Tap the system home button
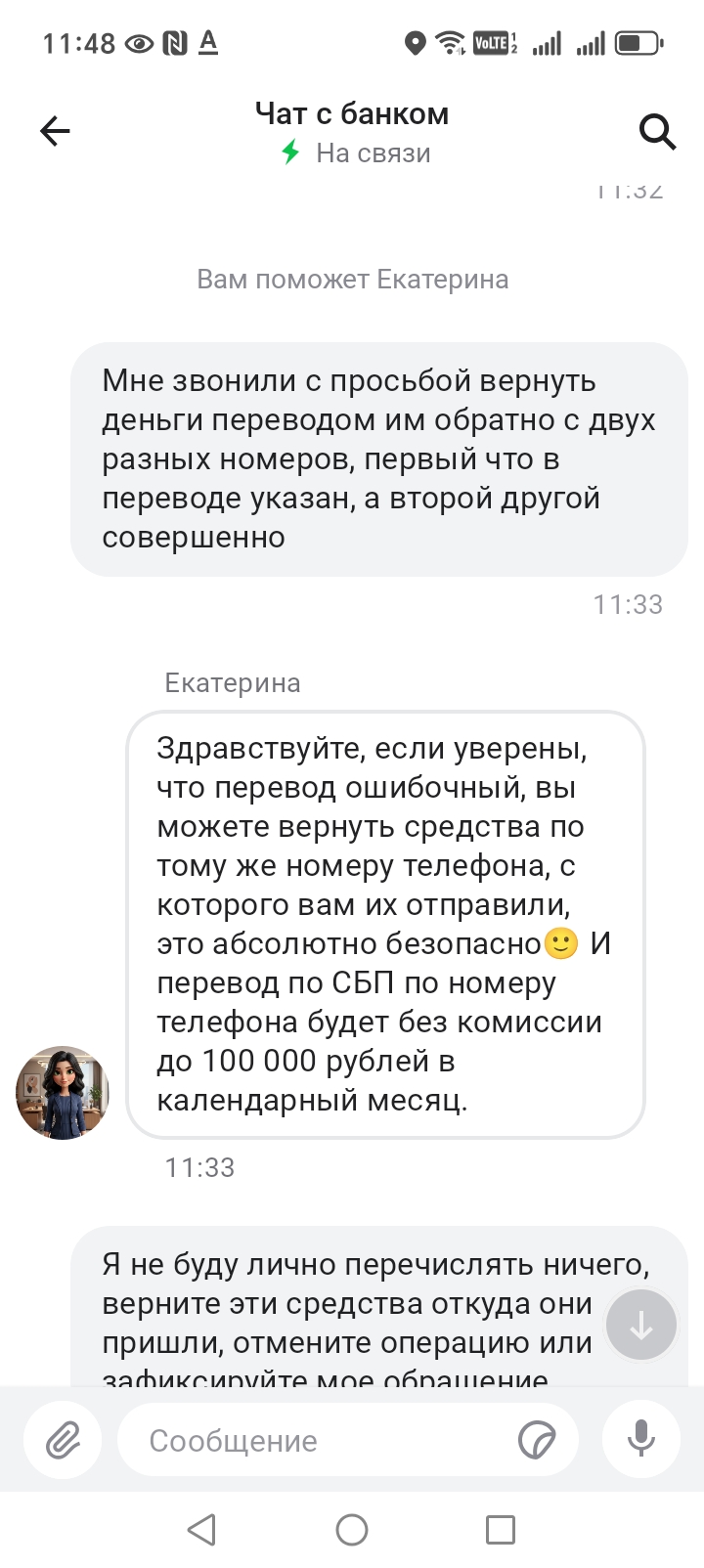The height and width of the screenshot is (1568, 704). [352, 1530]
